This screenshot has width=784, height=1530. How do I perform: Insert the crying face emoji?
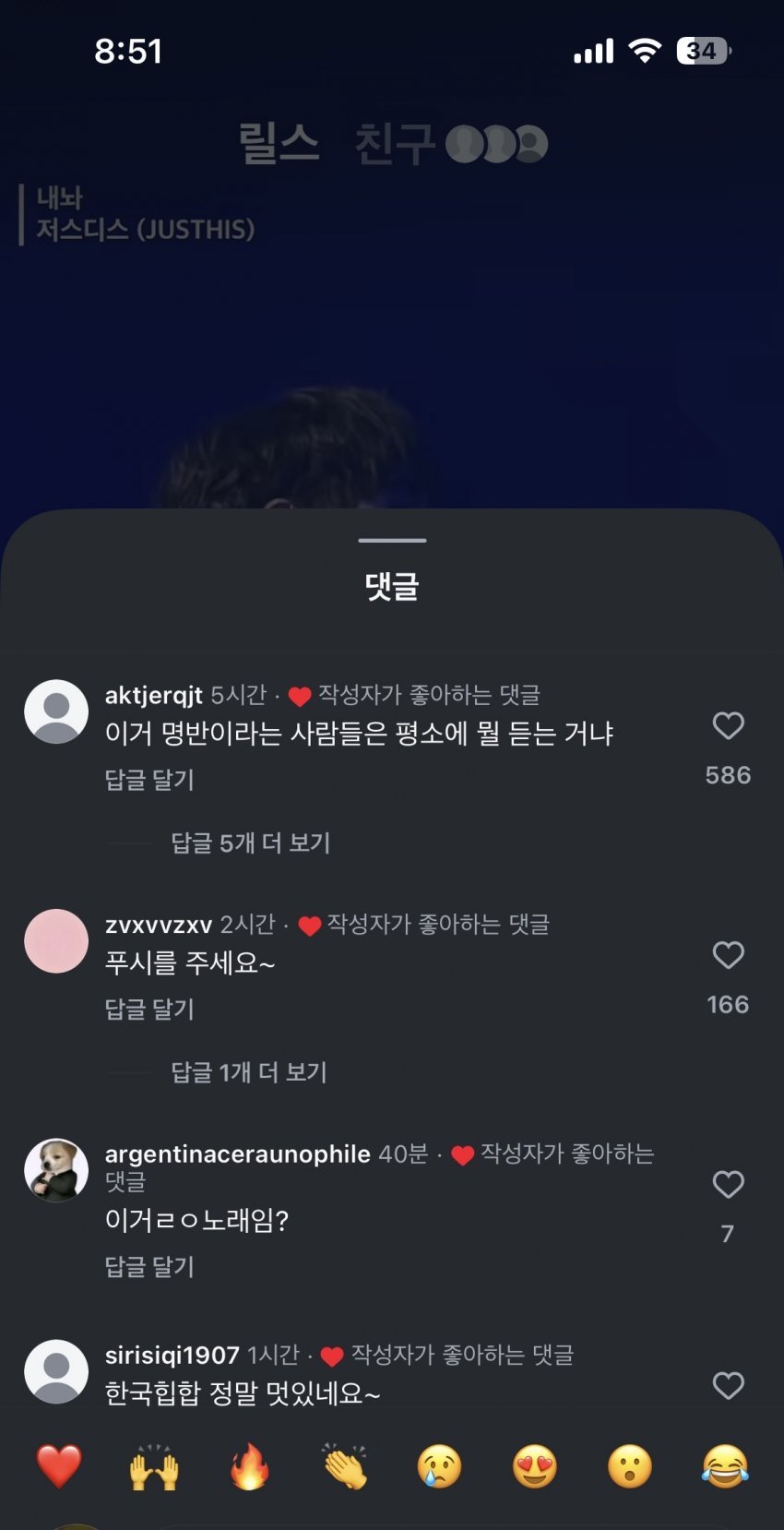pos(440,1466)
